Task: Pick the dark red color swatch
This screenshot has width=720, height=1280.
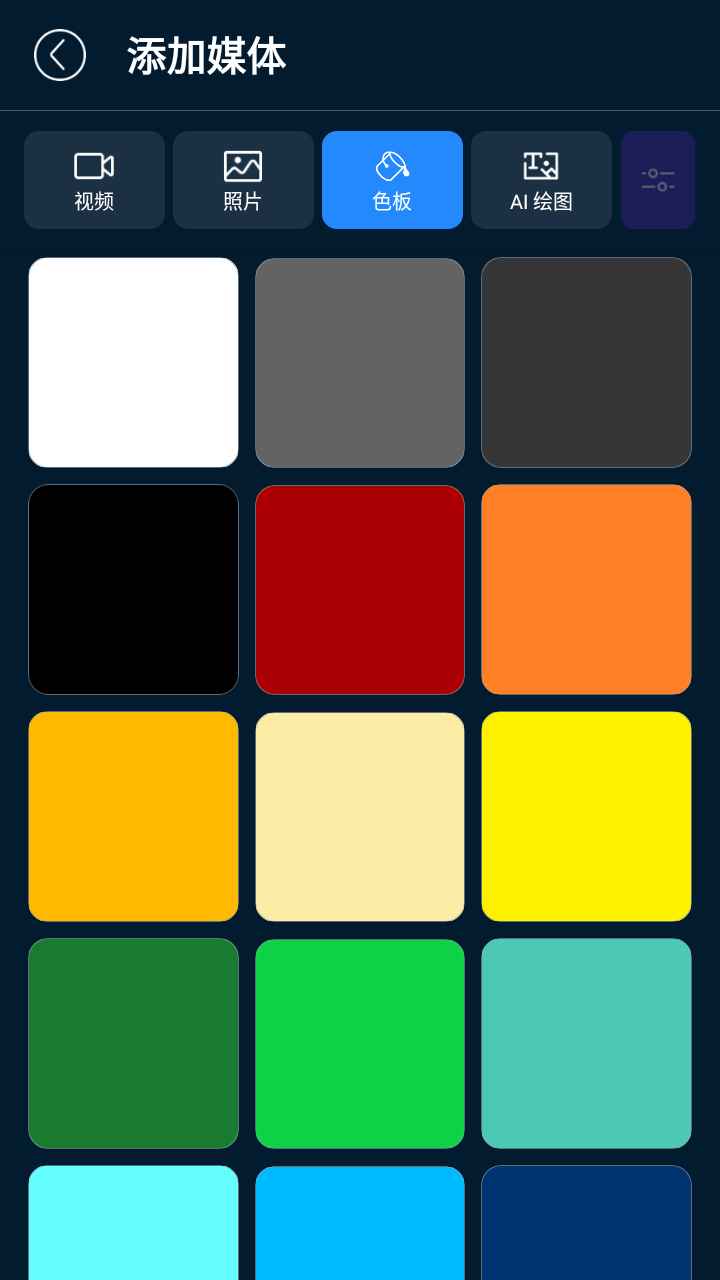Action: (360, 589)
